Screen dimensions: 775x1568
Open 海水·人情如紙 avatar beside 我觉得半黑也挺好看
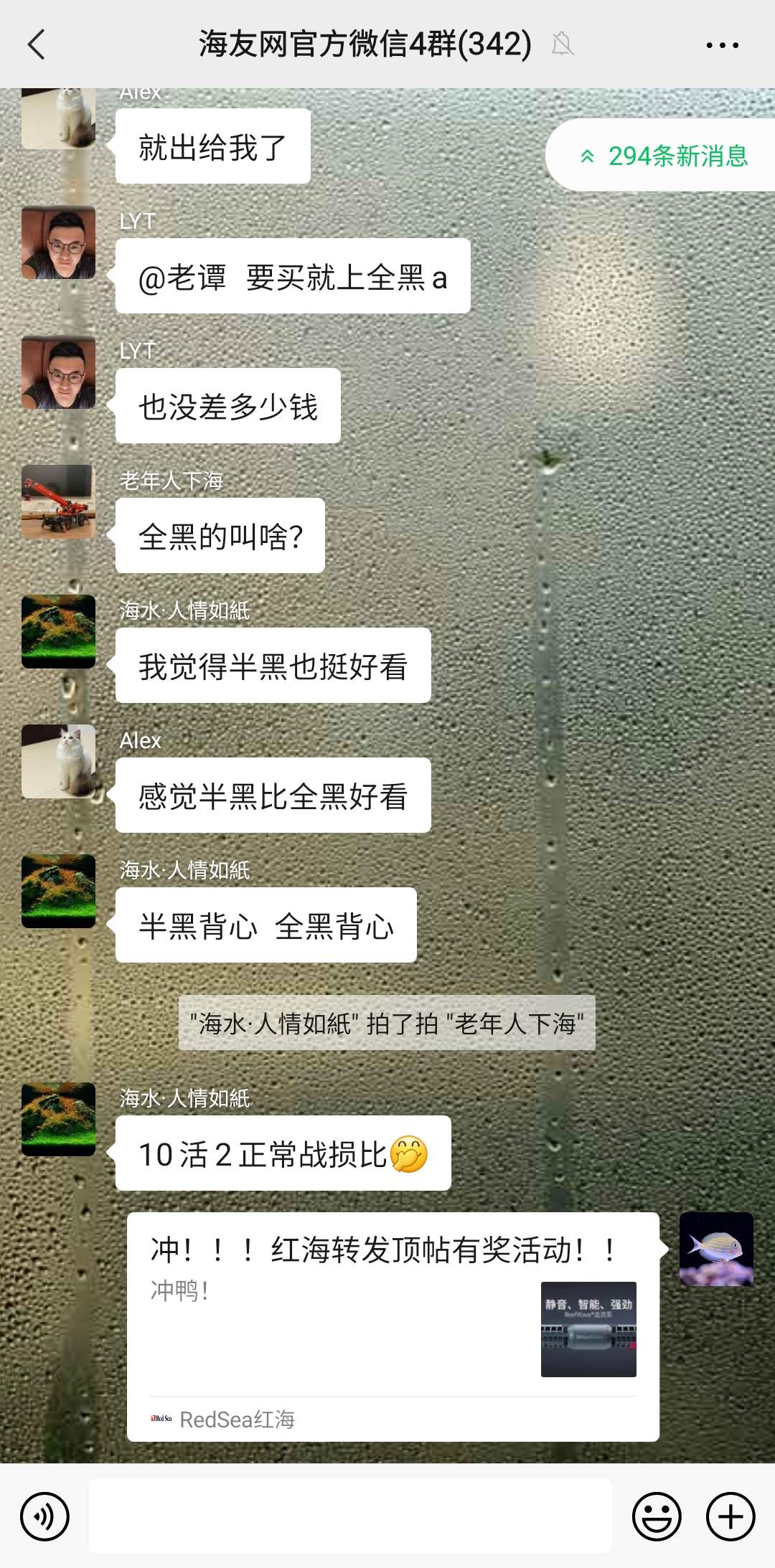pos(58,631)
